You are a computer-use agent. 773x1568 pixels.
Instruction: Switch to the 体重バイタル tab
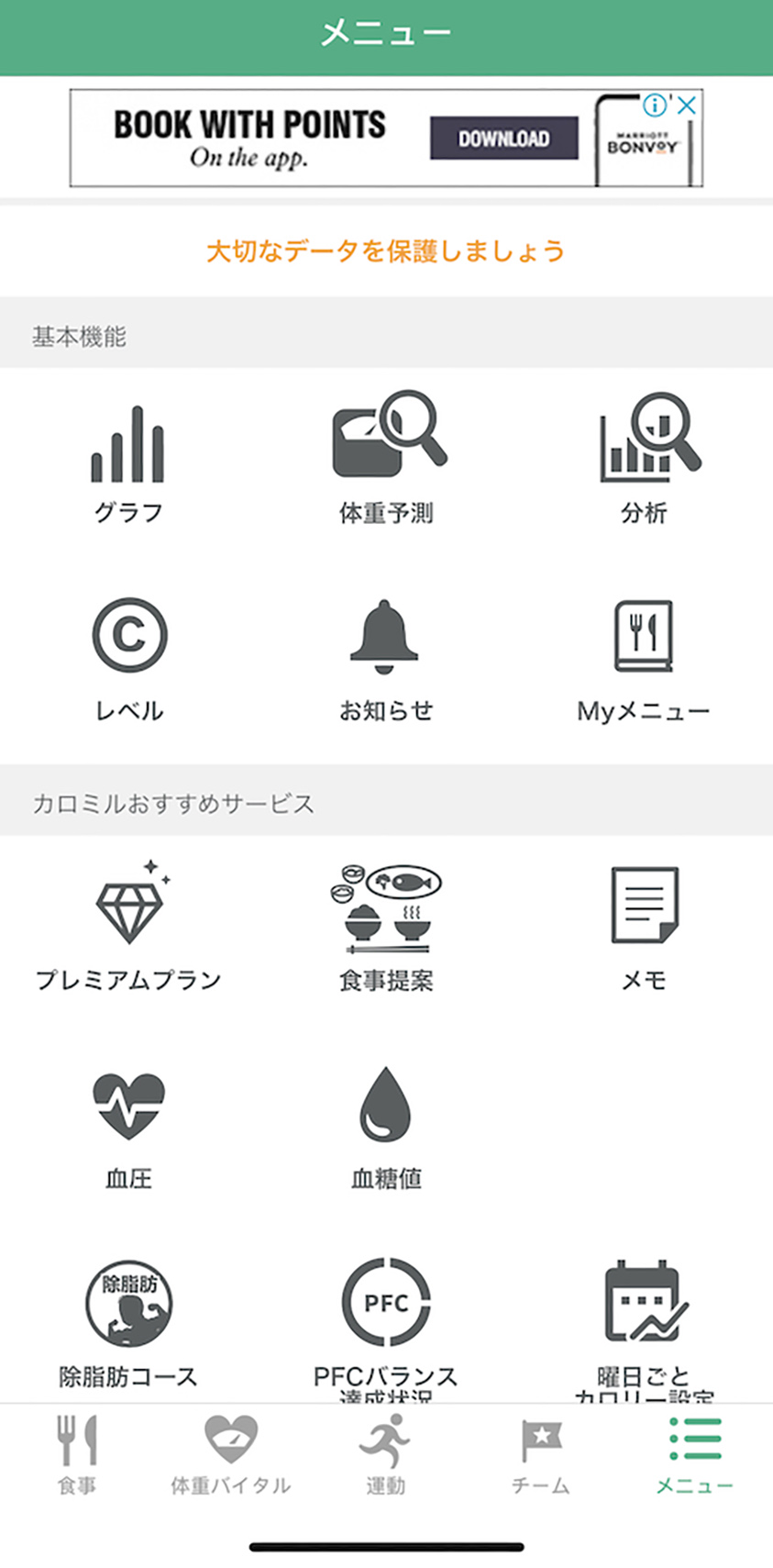(x=231, y=1454)
